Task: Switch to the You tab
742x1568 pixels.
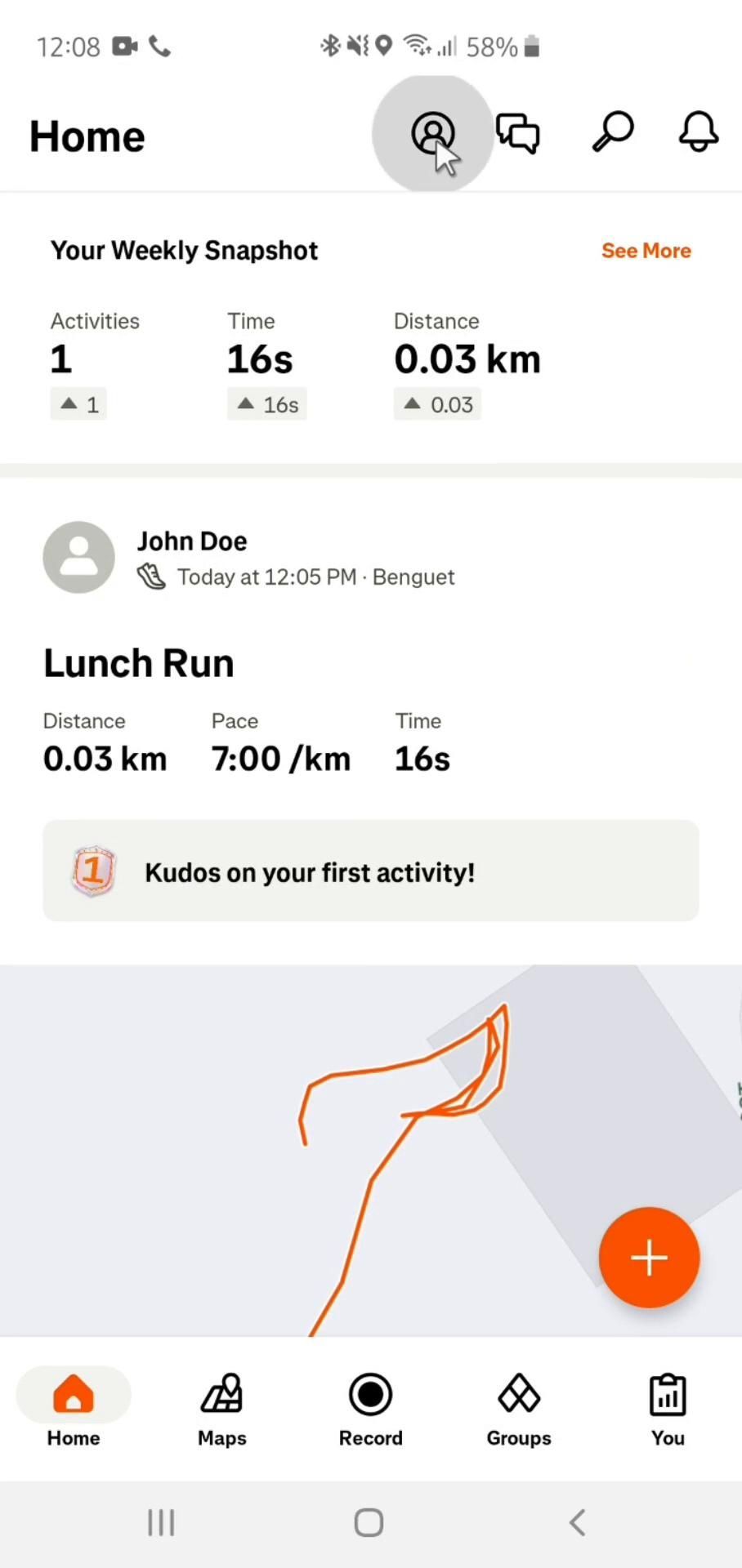Action: coord(668,1410)
